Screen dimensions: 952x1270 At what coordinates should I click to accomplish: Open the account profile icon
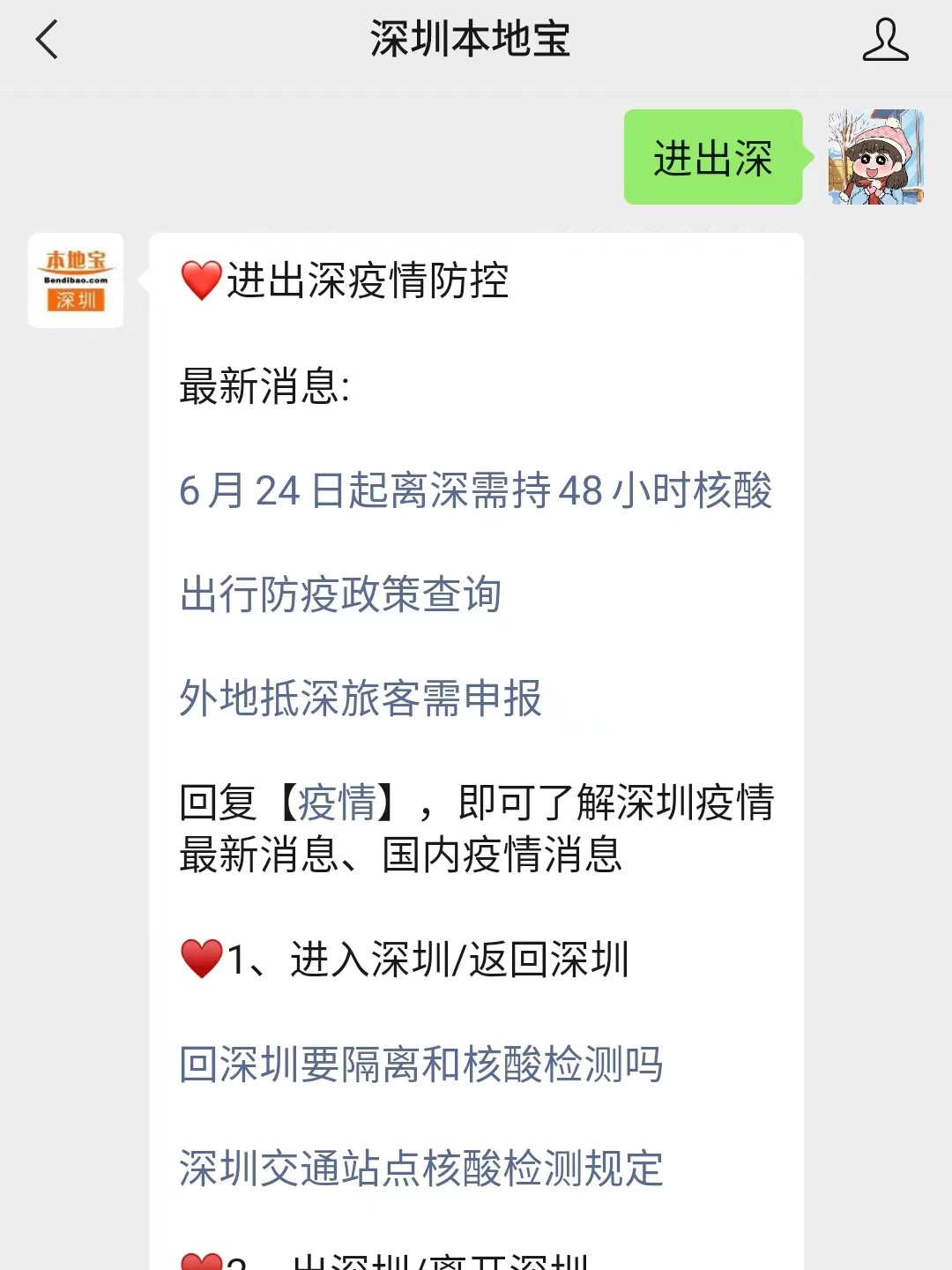pos(885,41)
